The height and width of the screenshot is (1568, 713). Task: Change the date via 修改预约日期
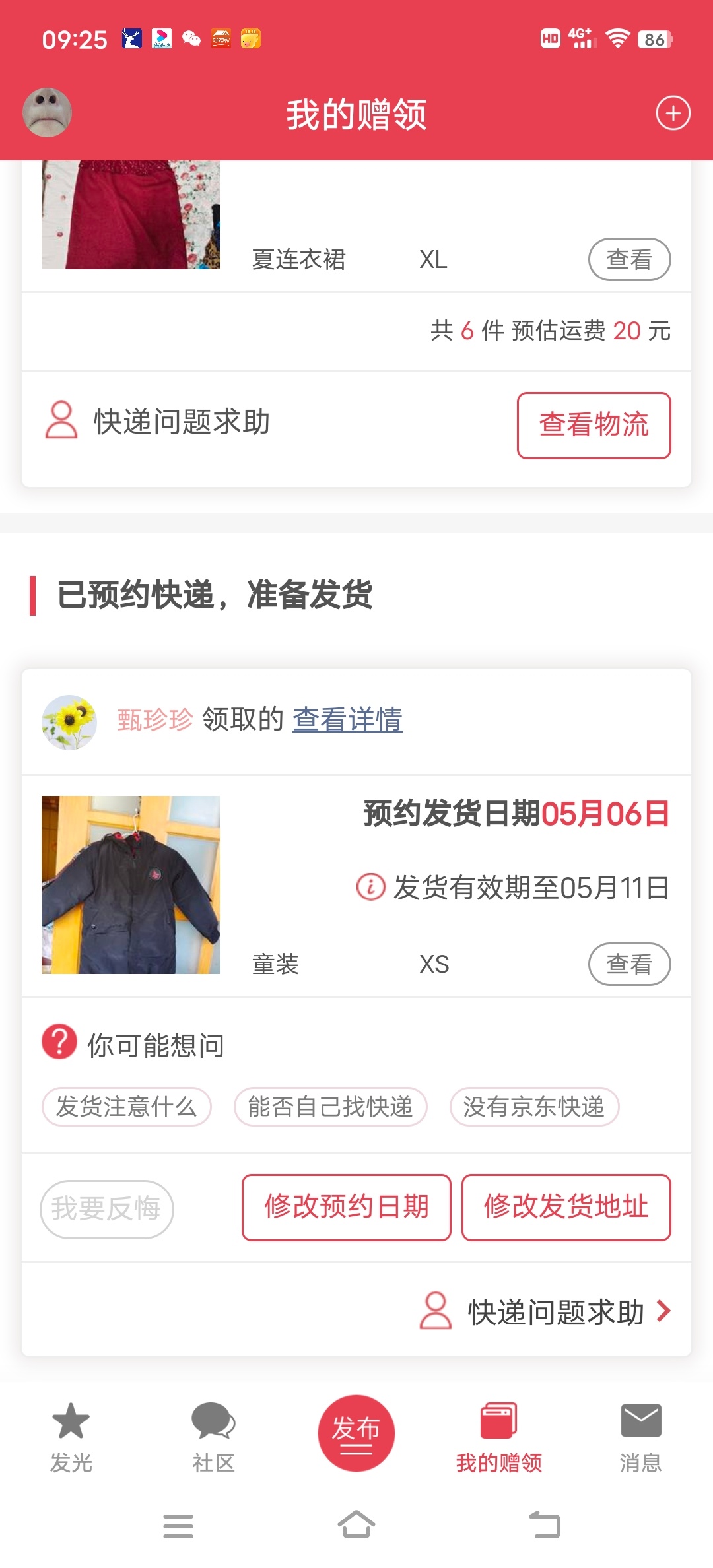(347, 1207)
